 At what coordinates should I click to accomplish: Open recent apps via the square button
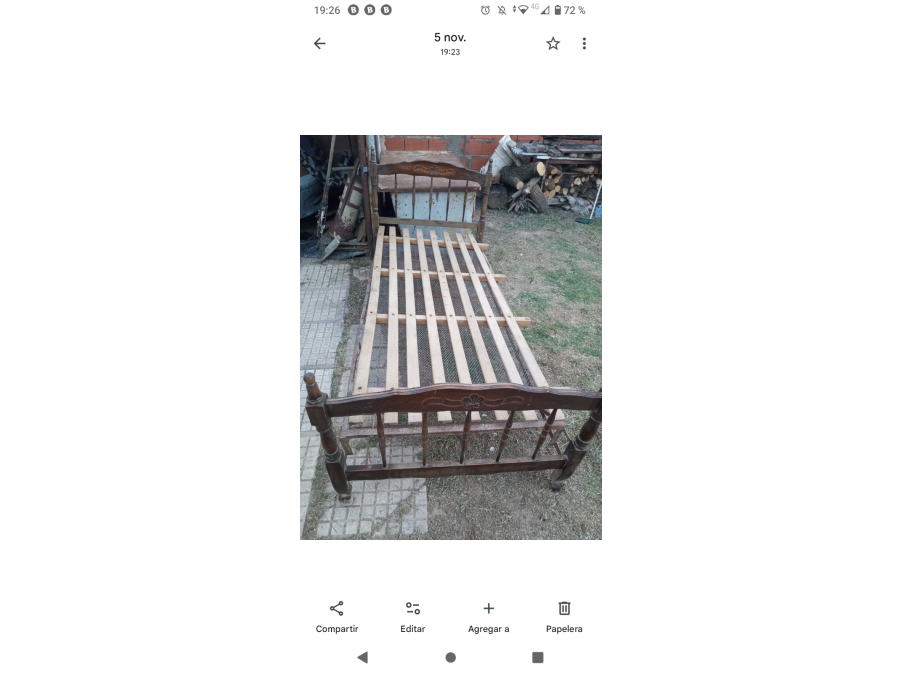click(537, 657)
